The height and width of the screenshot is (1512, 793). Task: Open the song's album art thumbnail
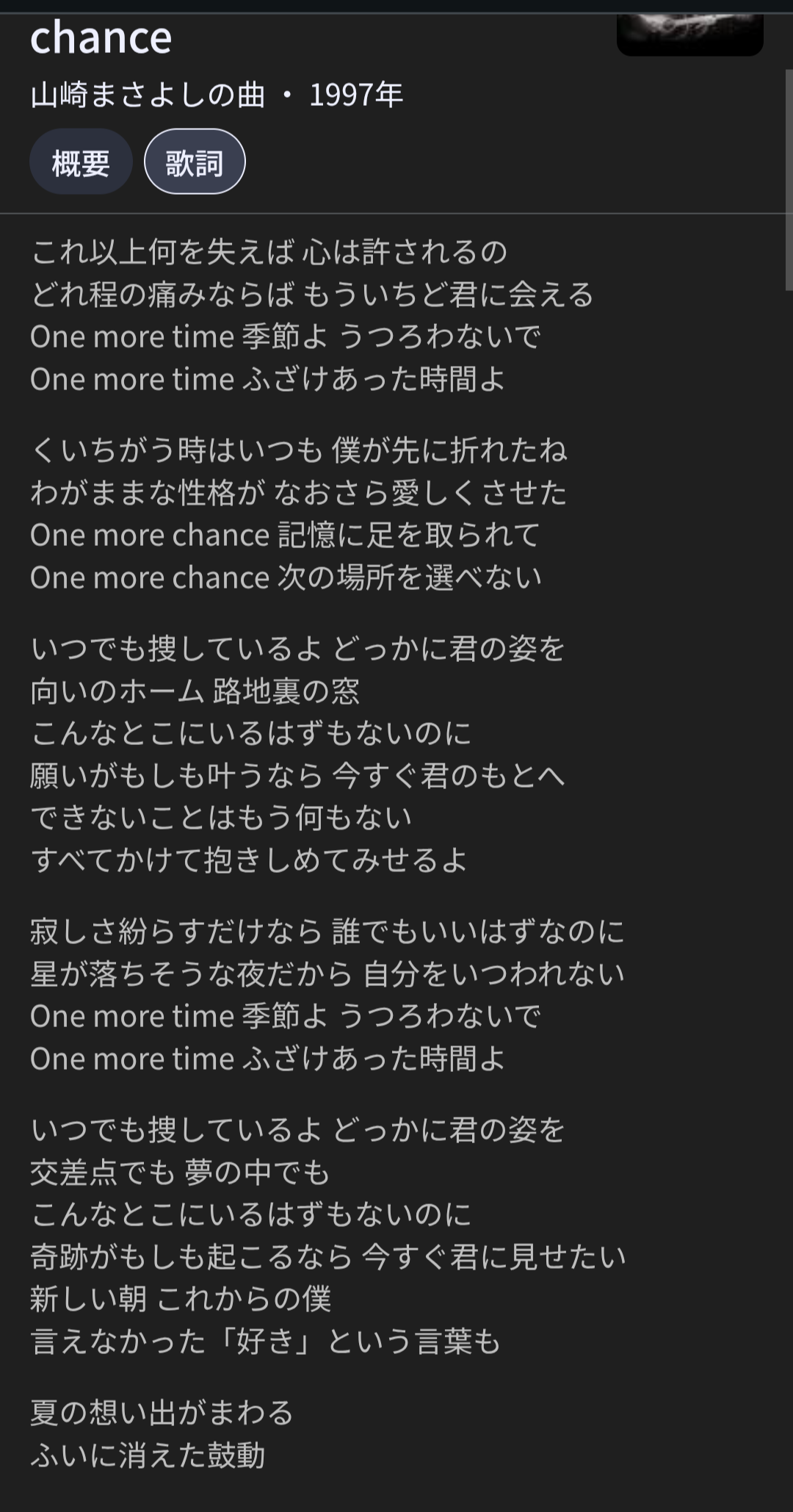[x=689, y=35]
